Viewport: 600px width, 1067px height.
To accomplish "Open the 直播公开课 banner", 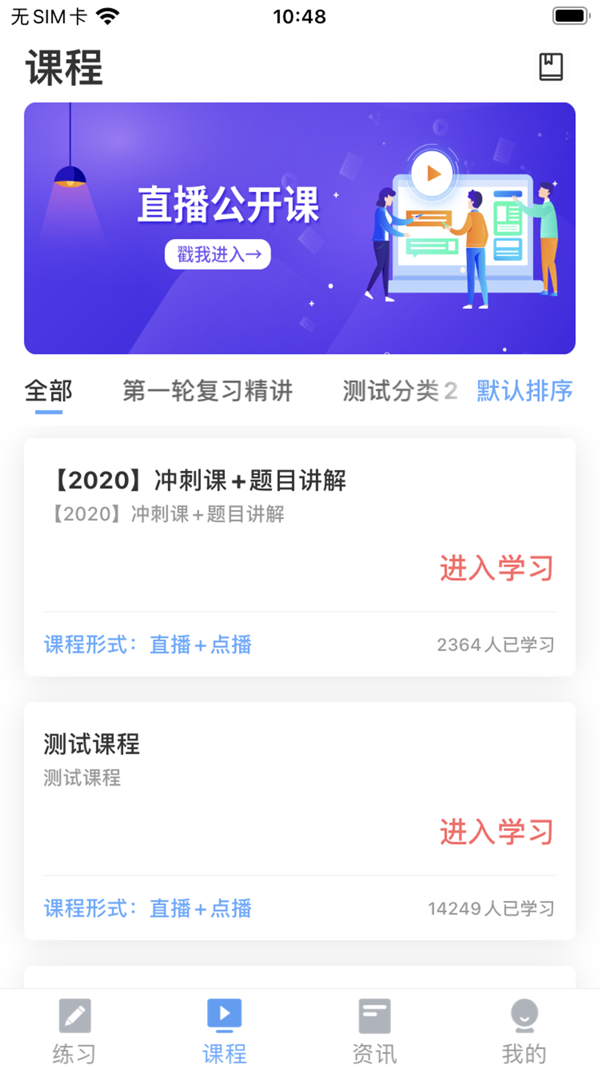I will coord(300,229).
